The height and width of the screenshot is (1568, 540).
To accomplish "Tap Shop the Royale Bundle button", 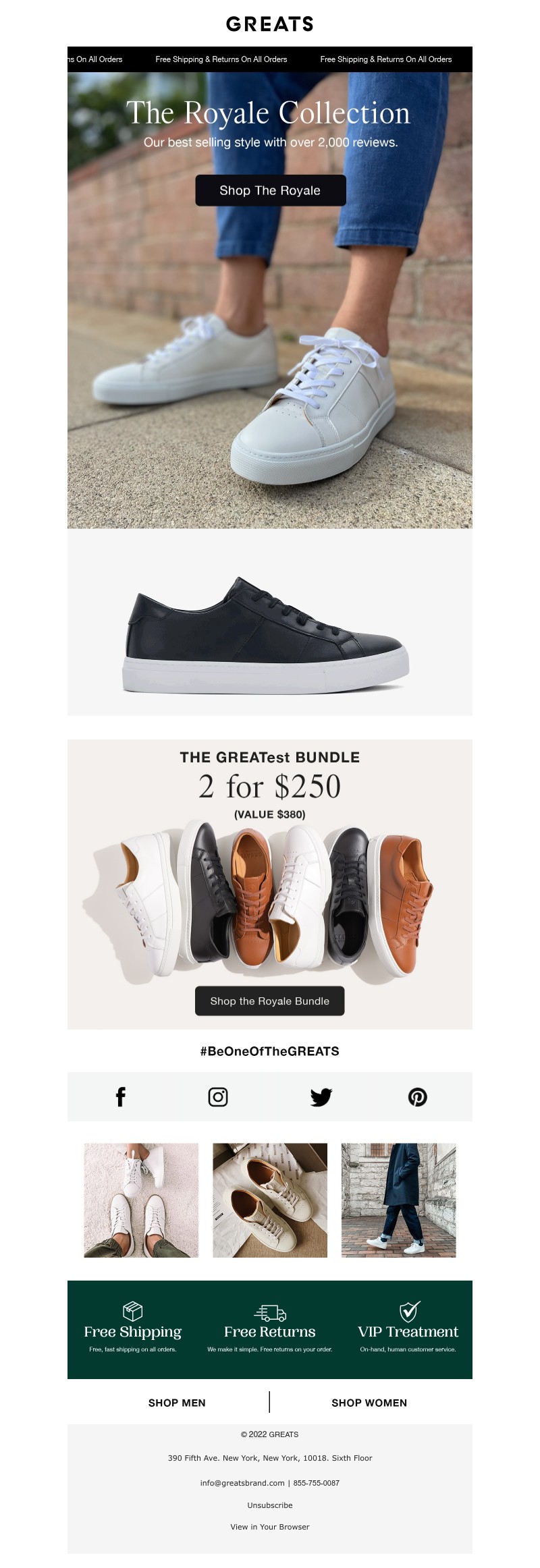I will pyautogui.click(x=269, y=1001).
